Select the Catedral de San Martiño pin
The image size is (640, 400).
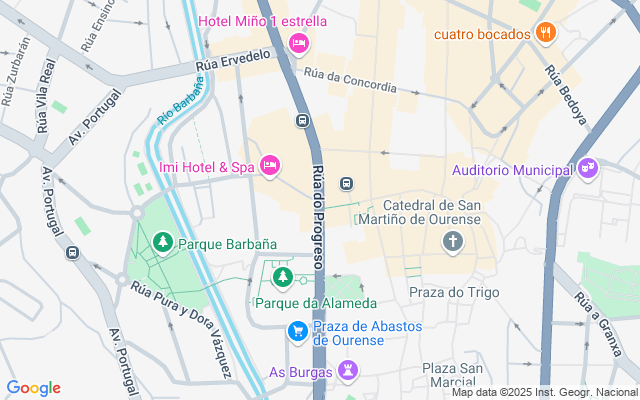coord(453,241)
